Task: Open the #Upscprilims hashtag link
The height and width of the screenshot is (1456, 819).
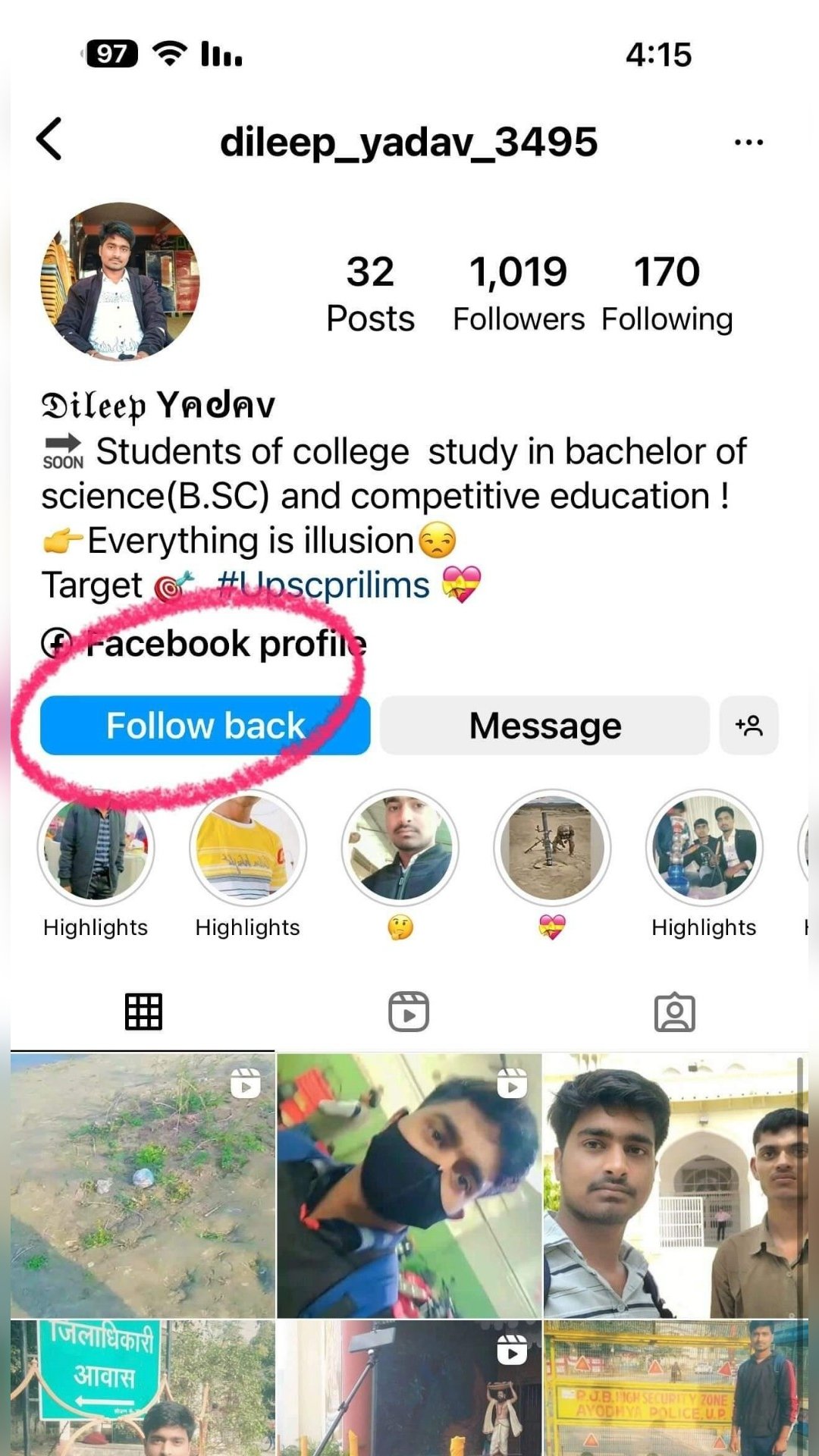Action: [x=324, y=585]
